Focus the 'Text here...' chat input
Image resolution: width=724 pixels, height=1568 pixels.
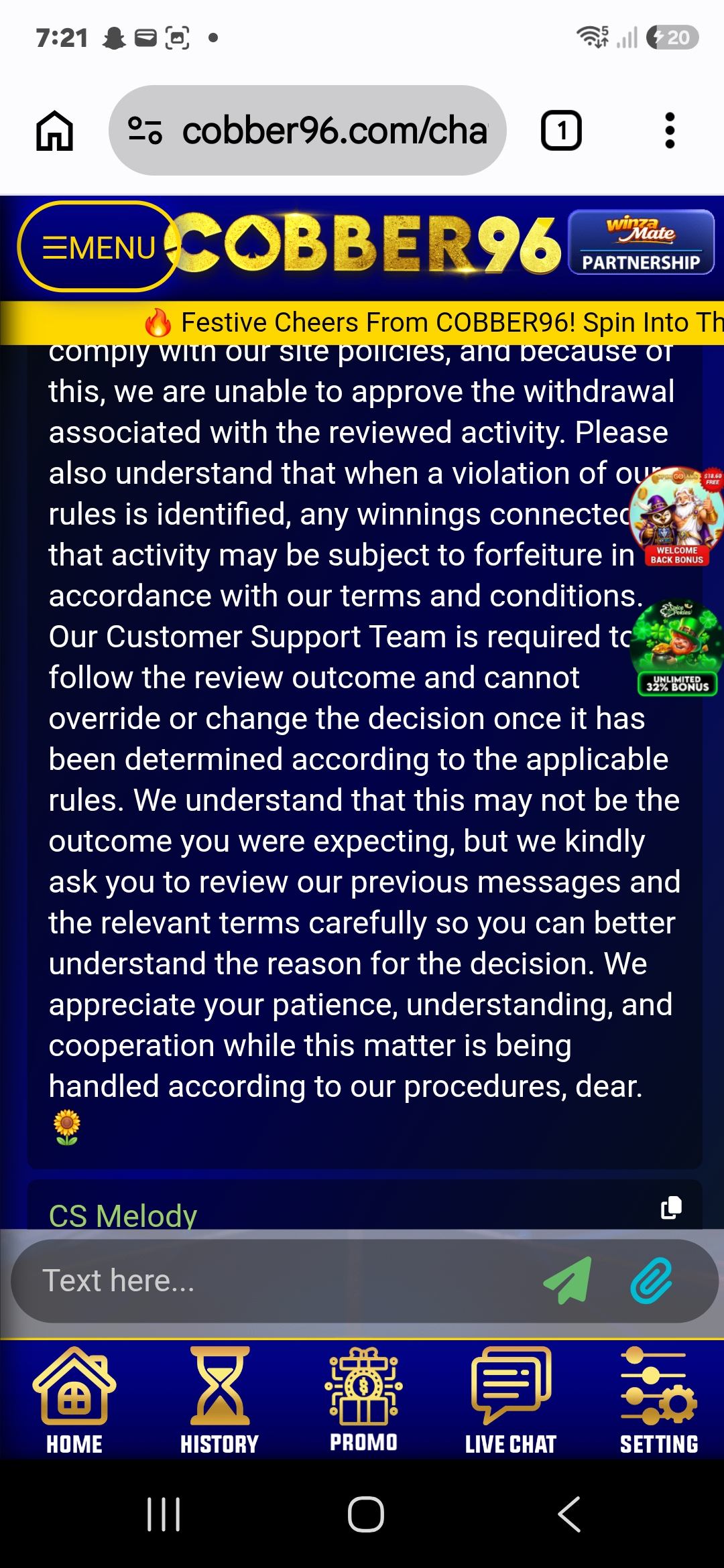coord(282,1281)
